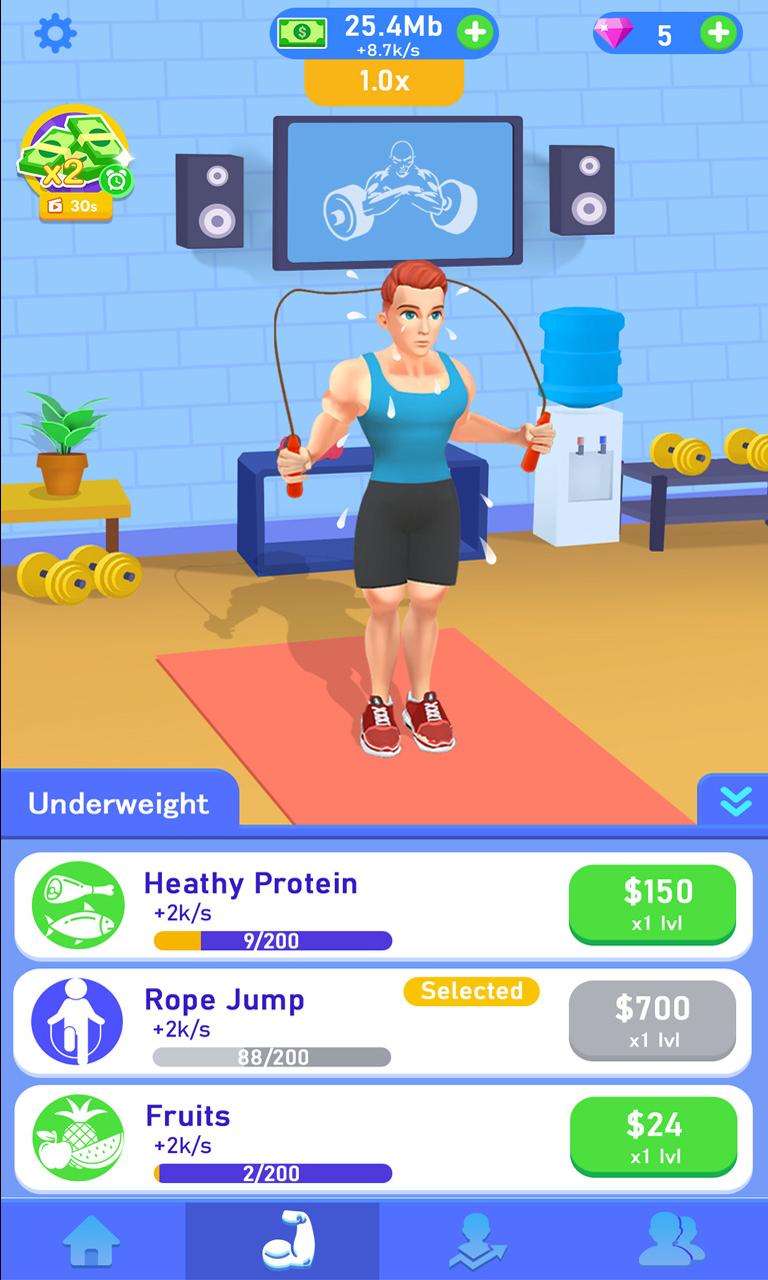Buy Heathy Protein upgrade for $150

point(652,903)
